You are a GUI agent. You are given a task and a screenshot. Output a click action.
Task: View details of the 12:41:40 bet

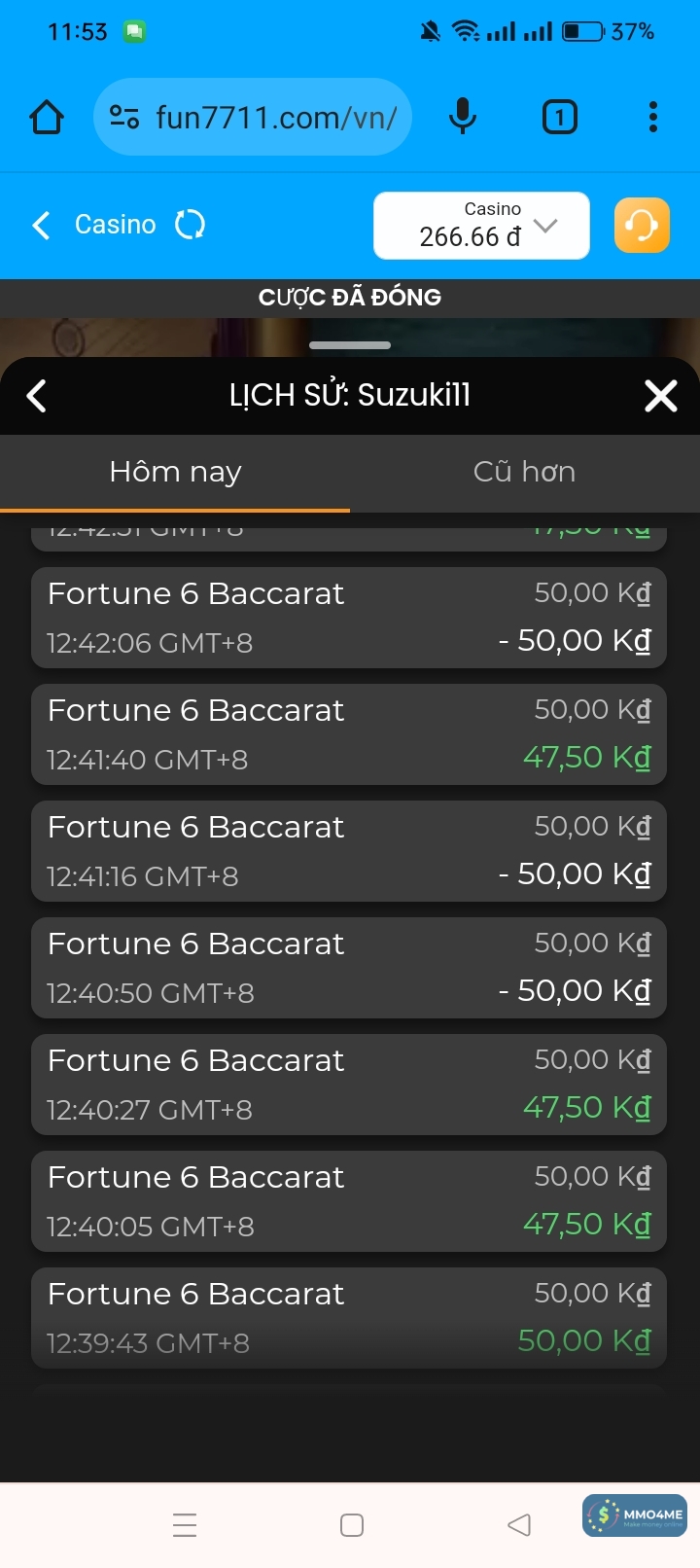click(x=349, y=734)
